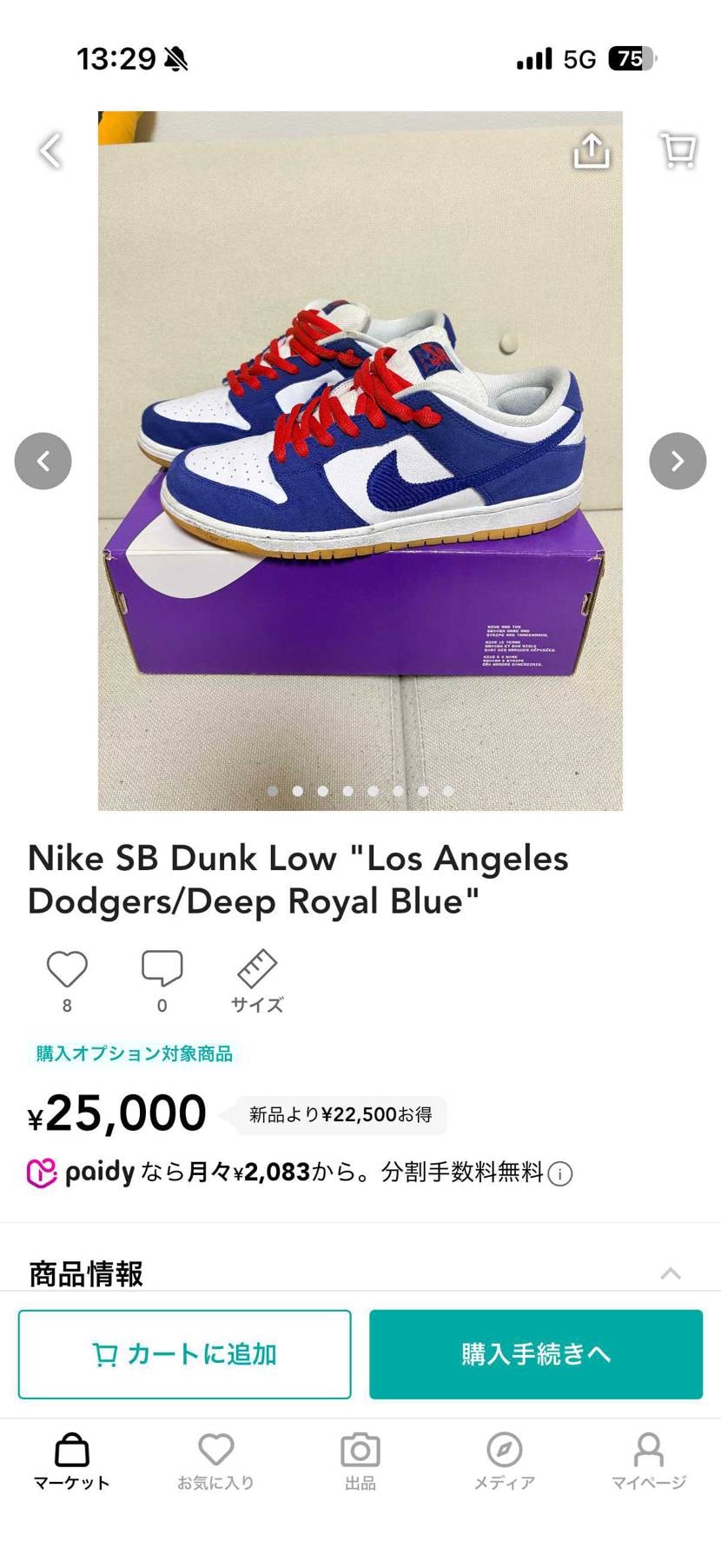Show the previous product photo
Image resolution: width=721 pixels, height=1568 pixels.
pos(43,461)
